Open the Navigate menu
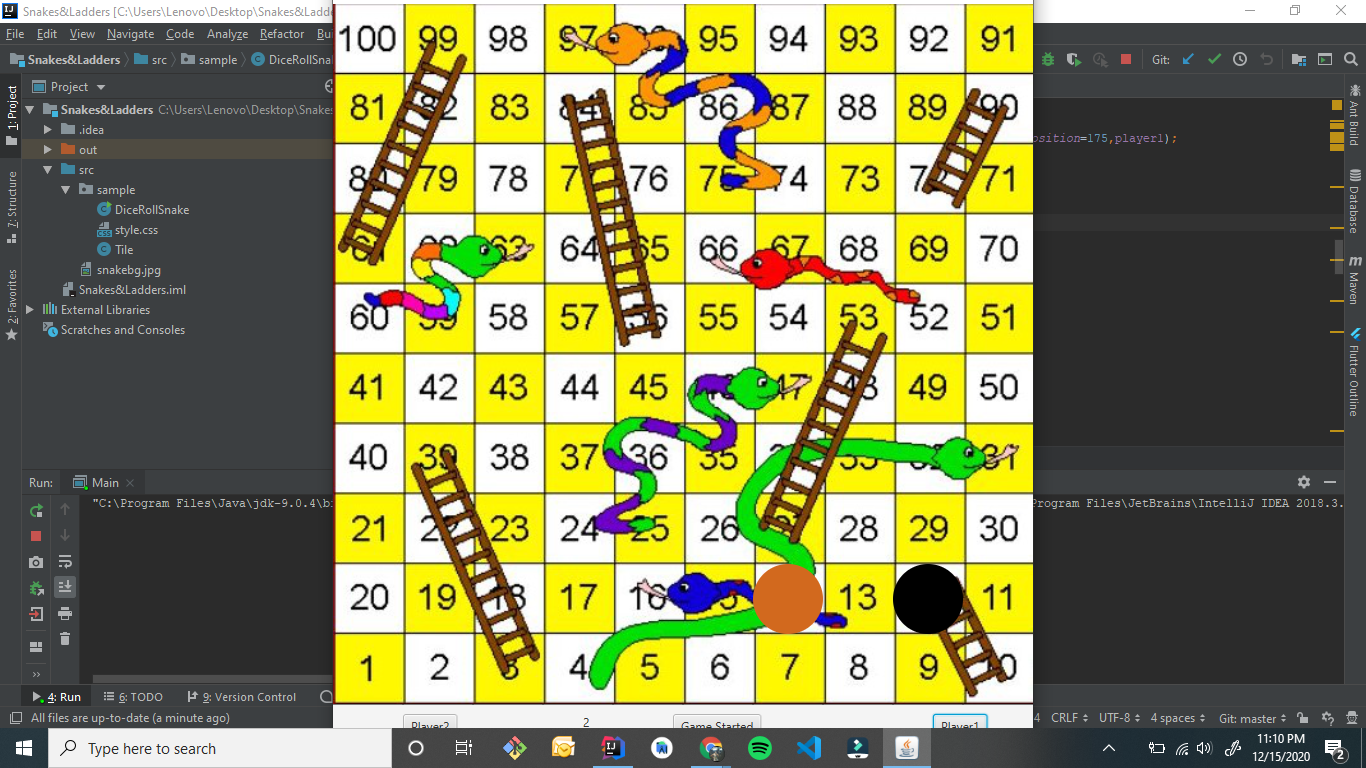 coord(130,34)
